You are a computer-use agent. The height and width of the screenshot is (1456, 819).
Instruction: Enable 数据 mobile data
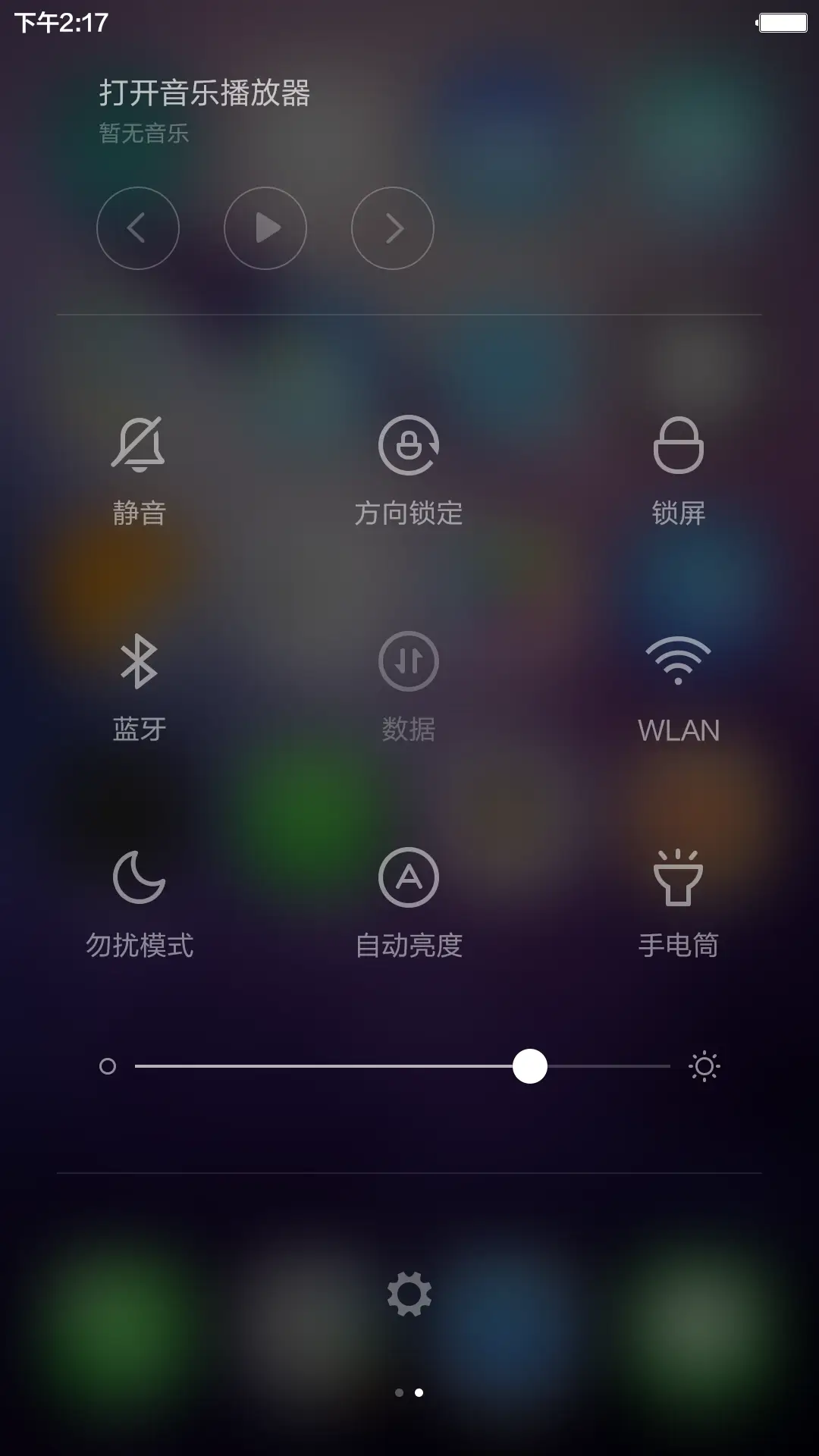[408, 661]
